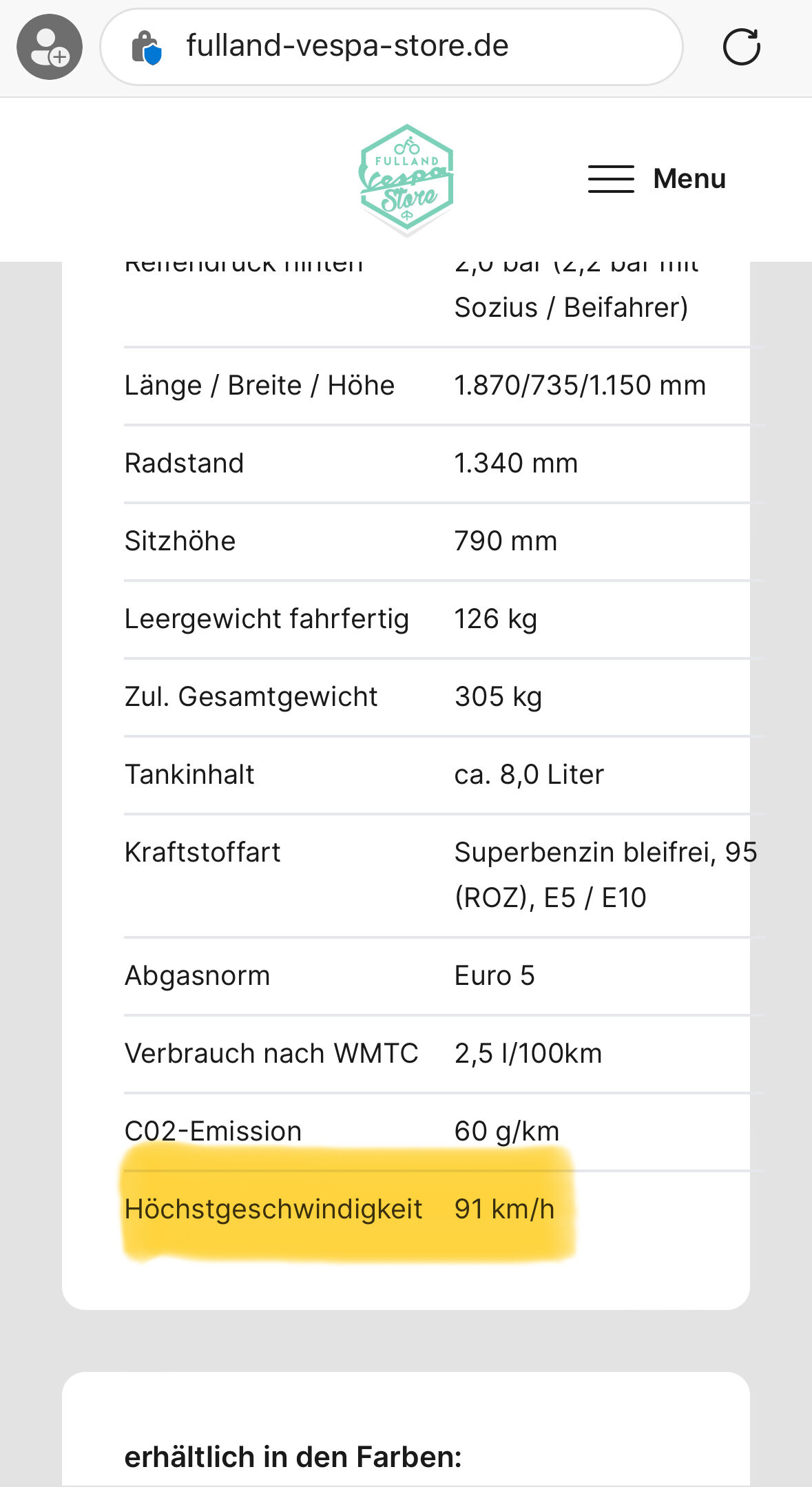Reload the page
Image resolution: width=812 pixels, height=1487 pixels.
pos(741,47)
